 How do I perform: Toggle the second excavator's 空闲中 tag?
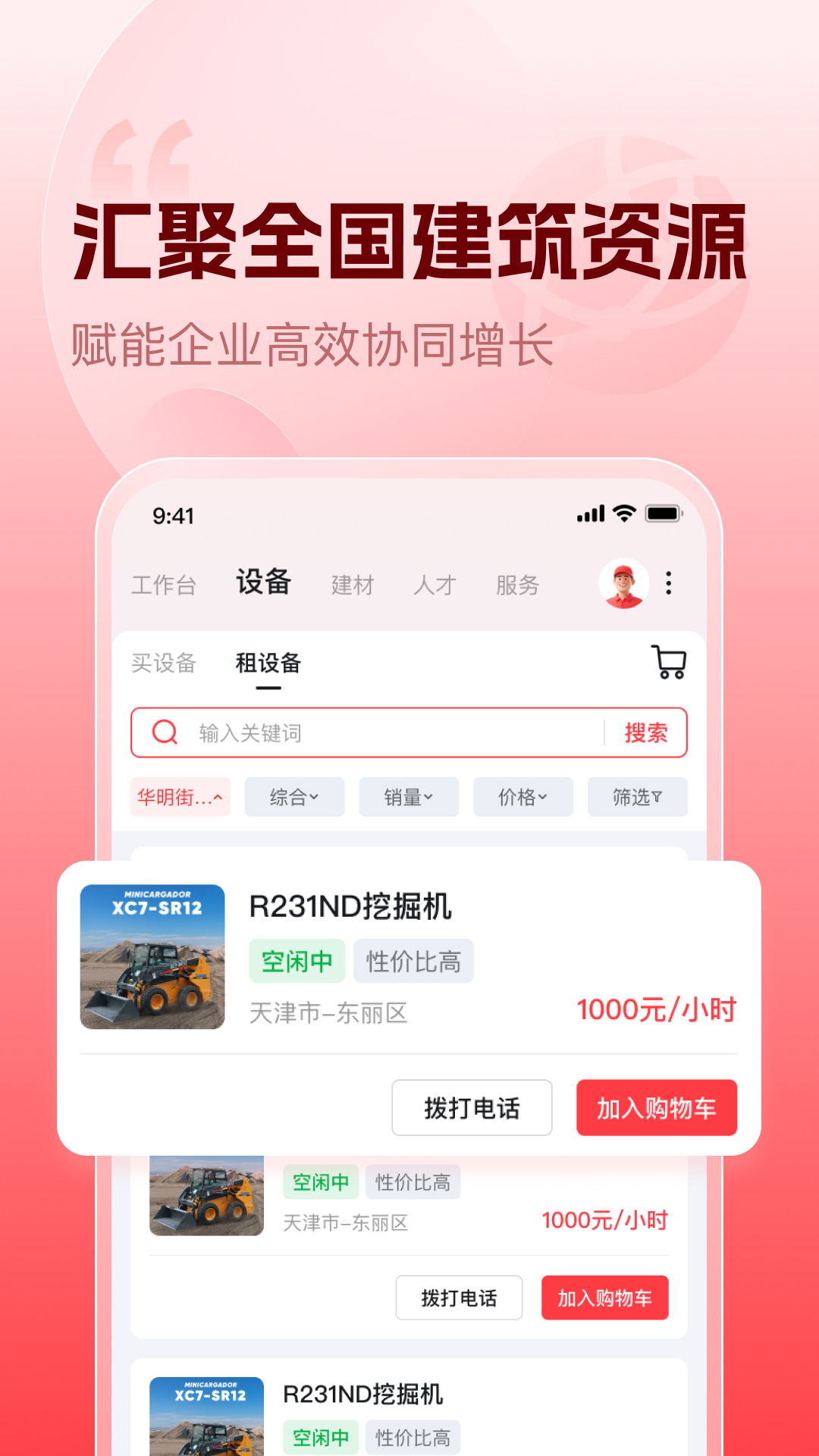(321, 1181)
